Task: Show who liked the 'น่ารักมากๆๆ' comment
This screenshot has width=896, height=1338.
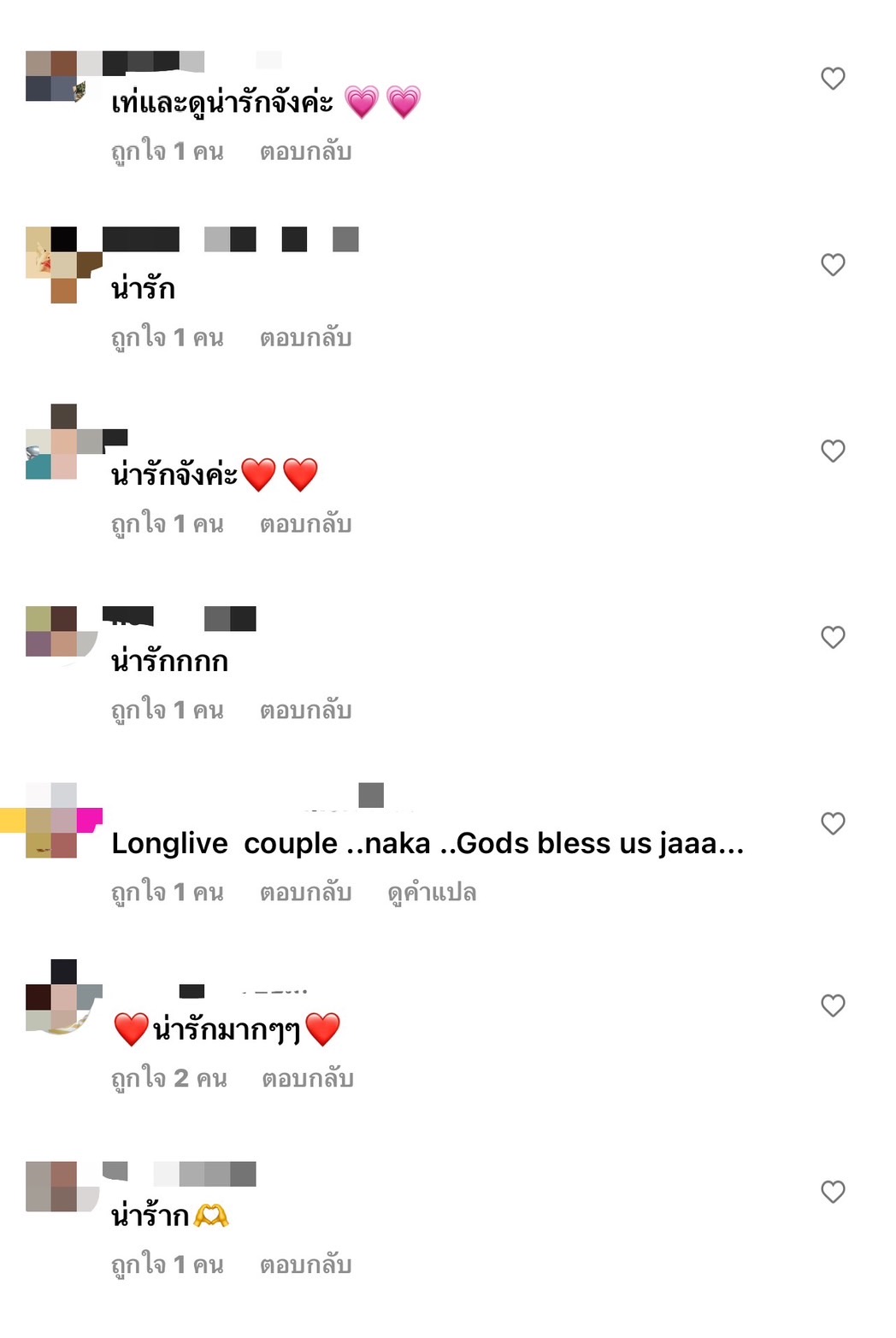Action: coord(168,1080)
